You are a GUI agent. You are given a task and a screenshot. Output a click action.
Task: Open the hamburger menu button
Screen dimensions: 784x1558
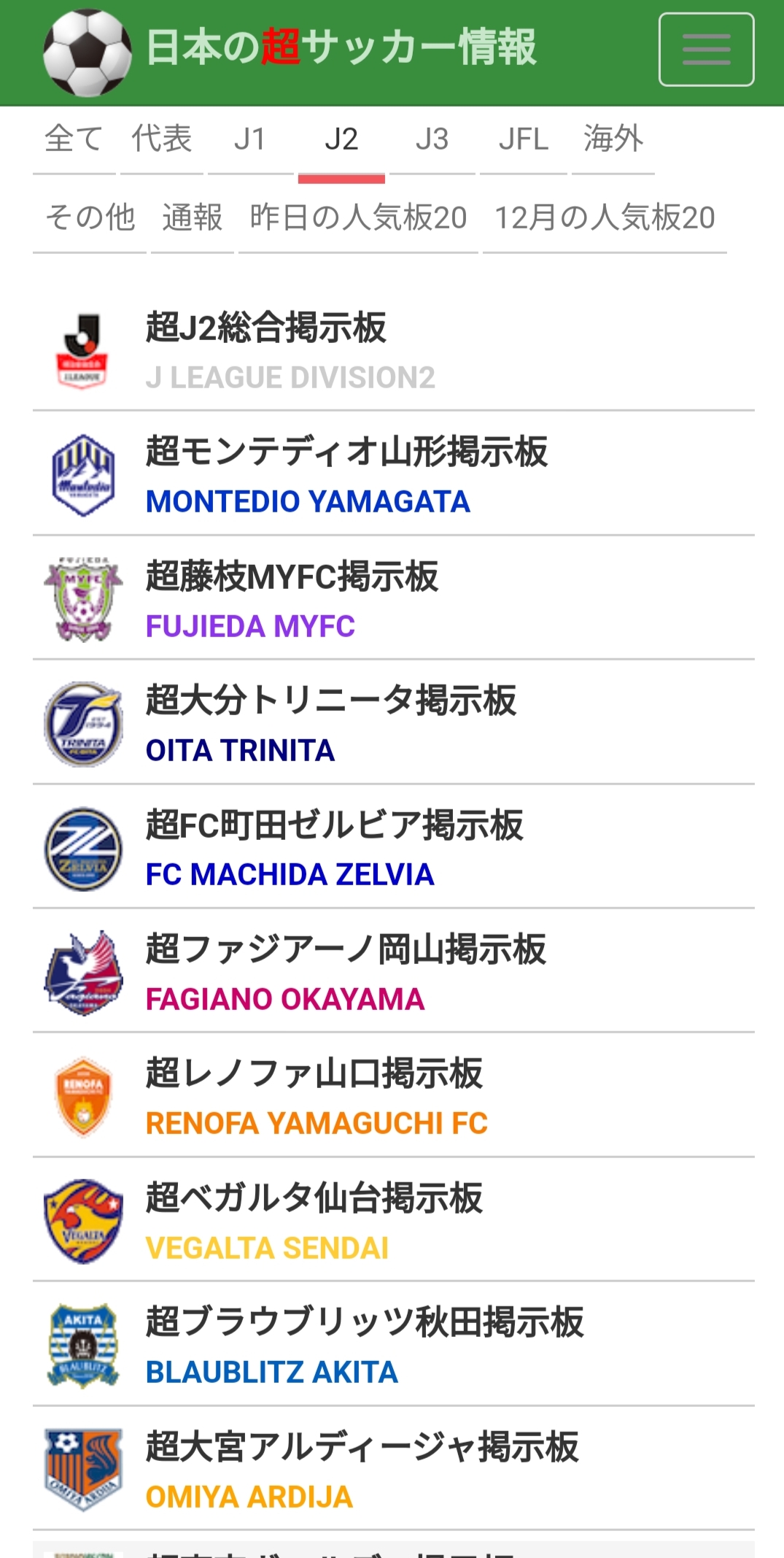705,50
